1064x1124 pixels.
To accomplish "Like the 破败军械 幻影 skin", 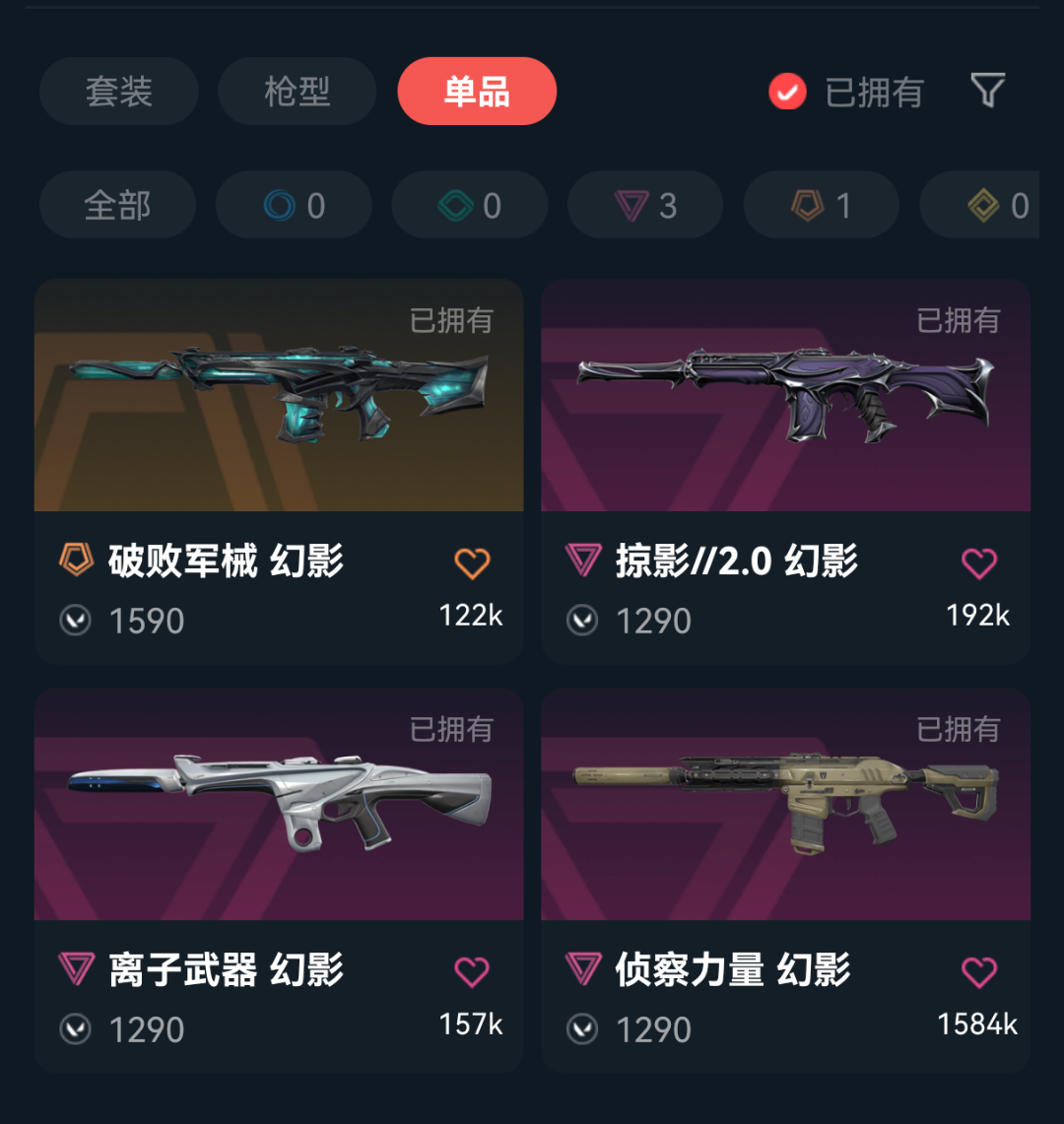I will pyautogui.click(x=472, y=563).
